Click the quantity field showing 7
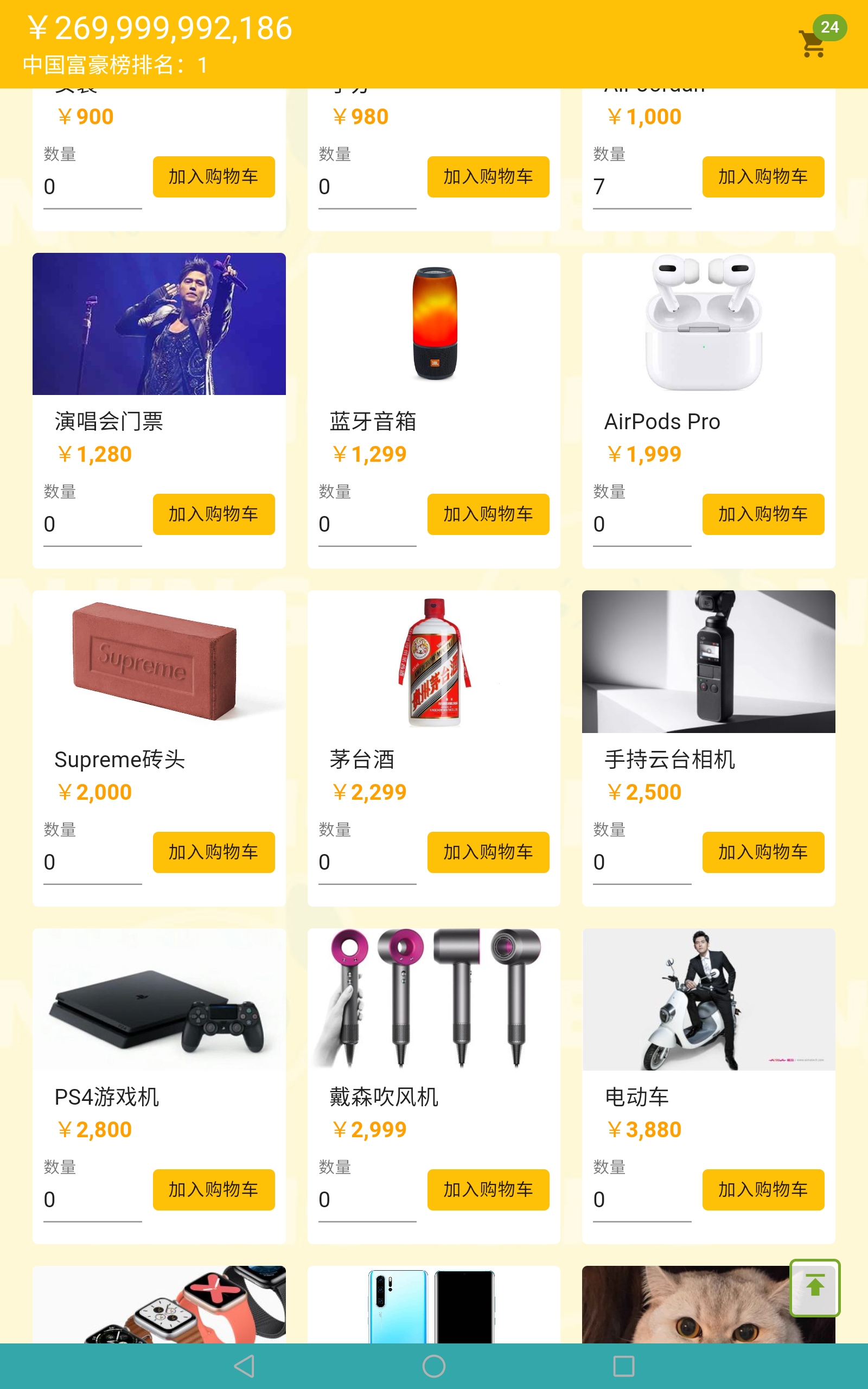This screenshot has width=868, height=1389. [643, 187]
